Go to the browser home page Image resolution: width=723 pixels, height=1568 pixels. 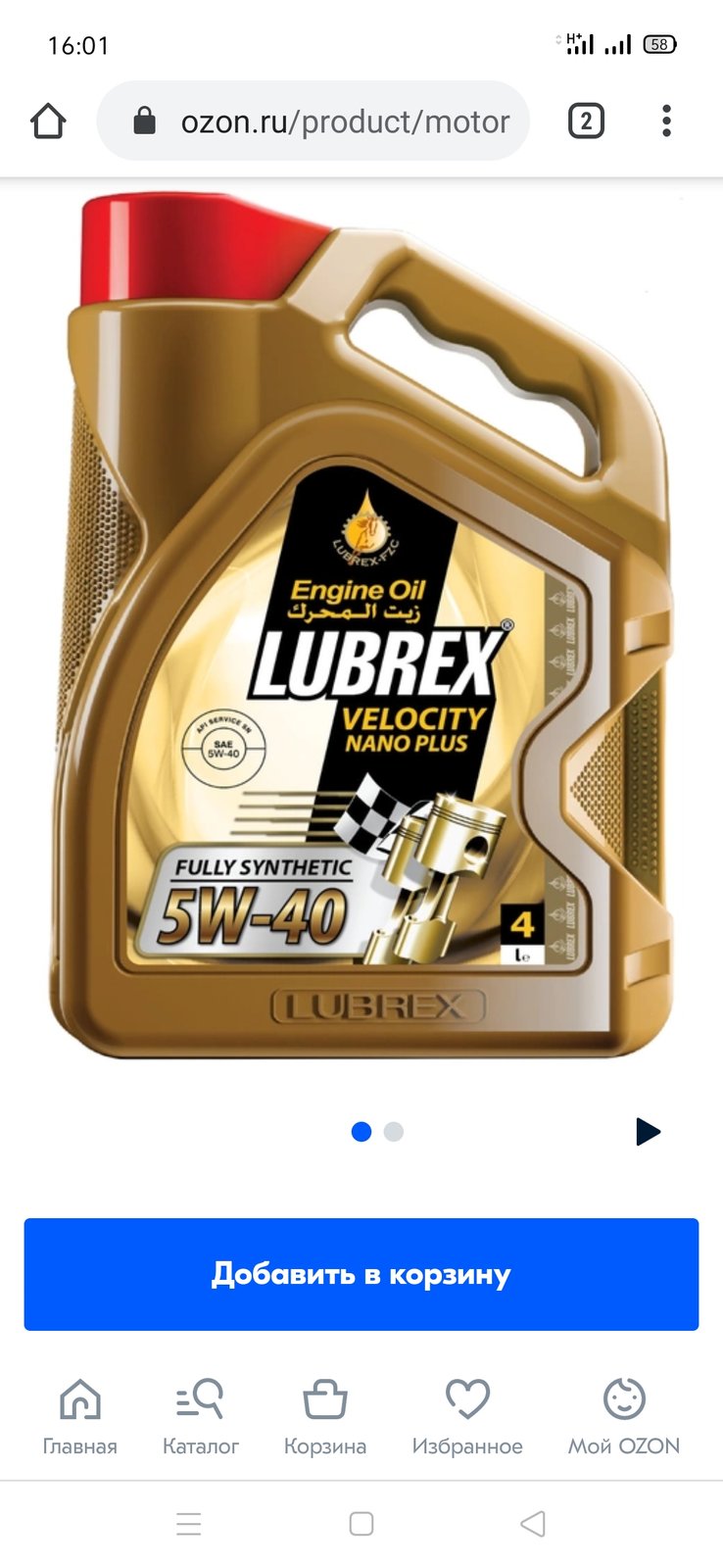tap(48, 122)
